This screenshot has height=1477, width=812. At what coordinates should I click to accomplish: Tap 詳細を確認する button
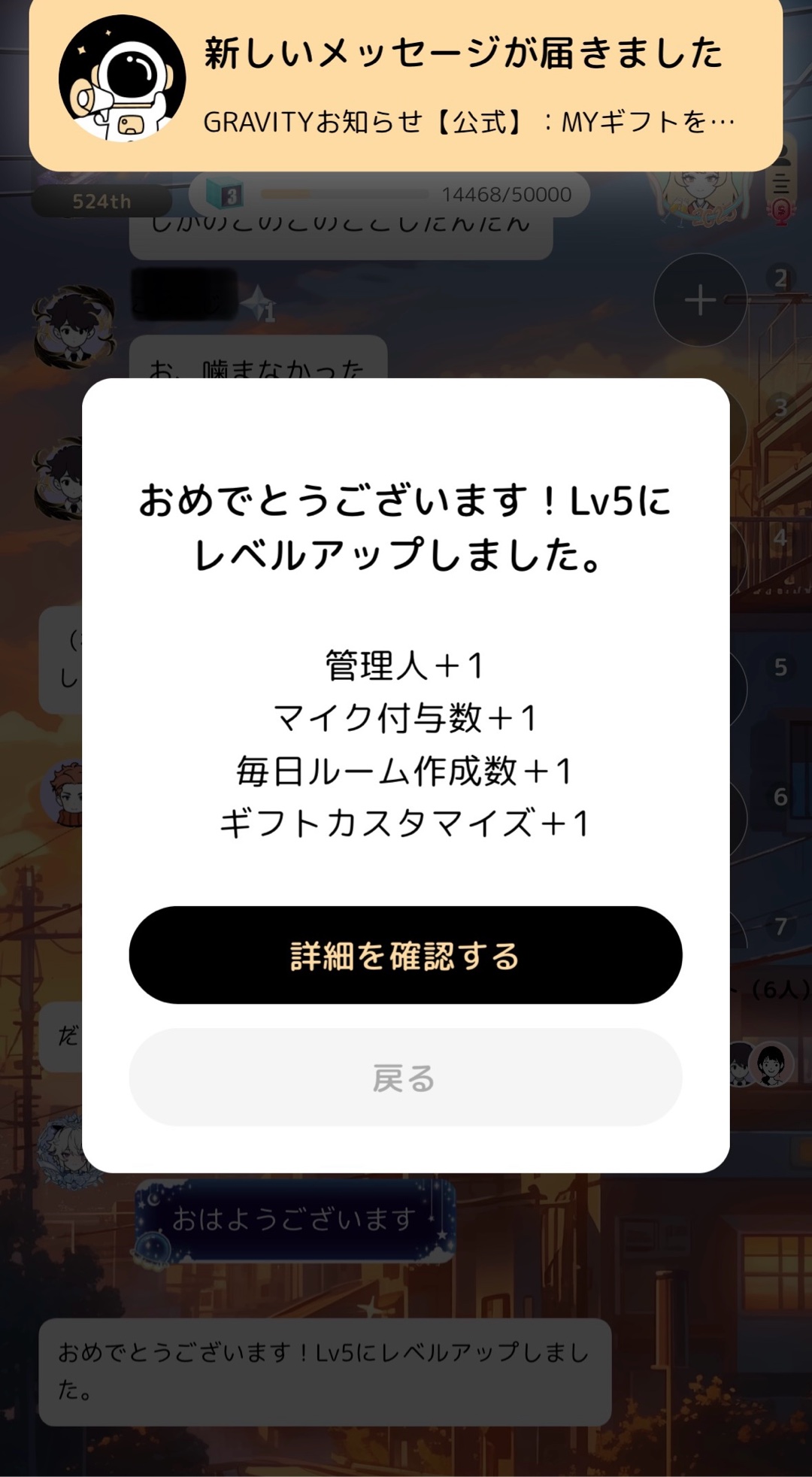[405, 955]
